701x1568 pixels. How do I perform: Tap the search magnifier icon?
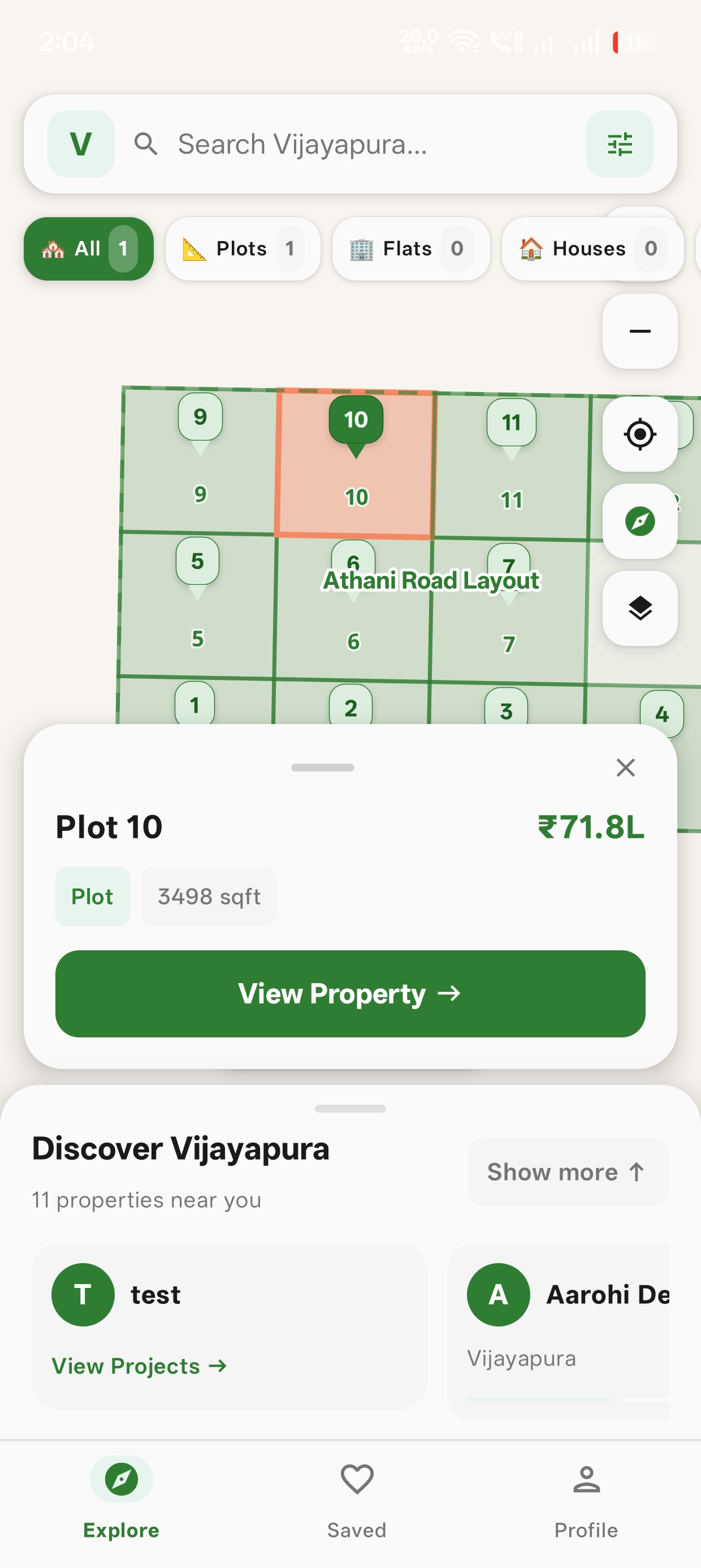coord(148,144)
